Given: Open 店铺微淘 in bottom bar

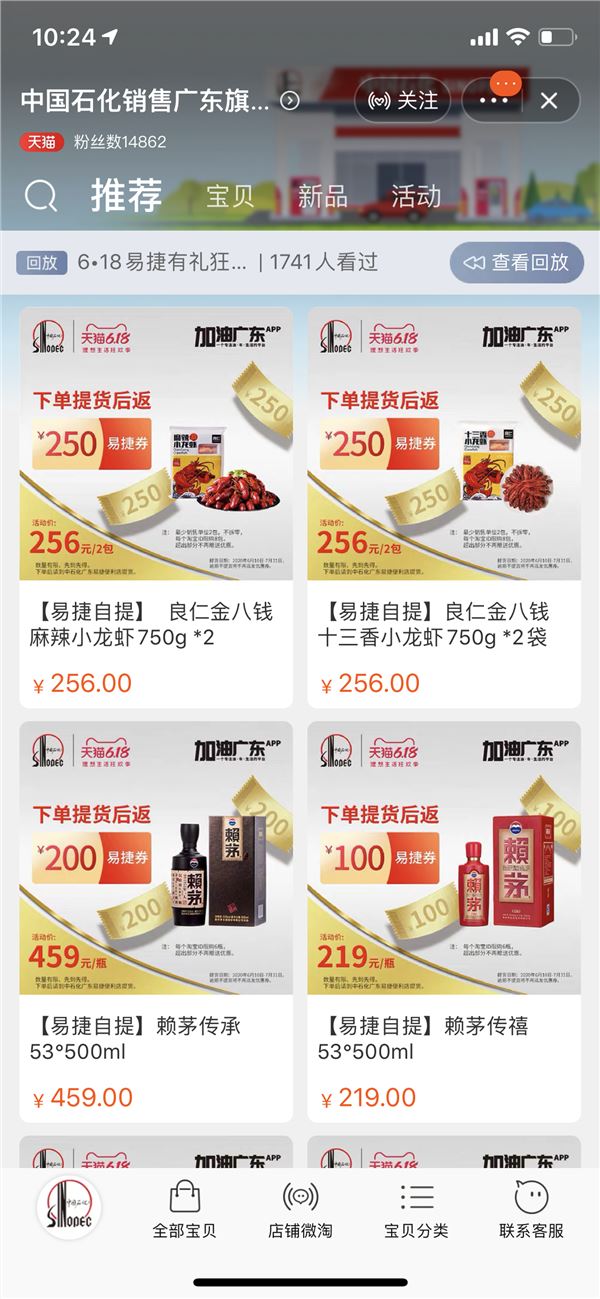Looking at the screenshot, I should tap(300, 1208).
